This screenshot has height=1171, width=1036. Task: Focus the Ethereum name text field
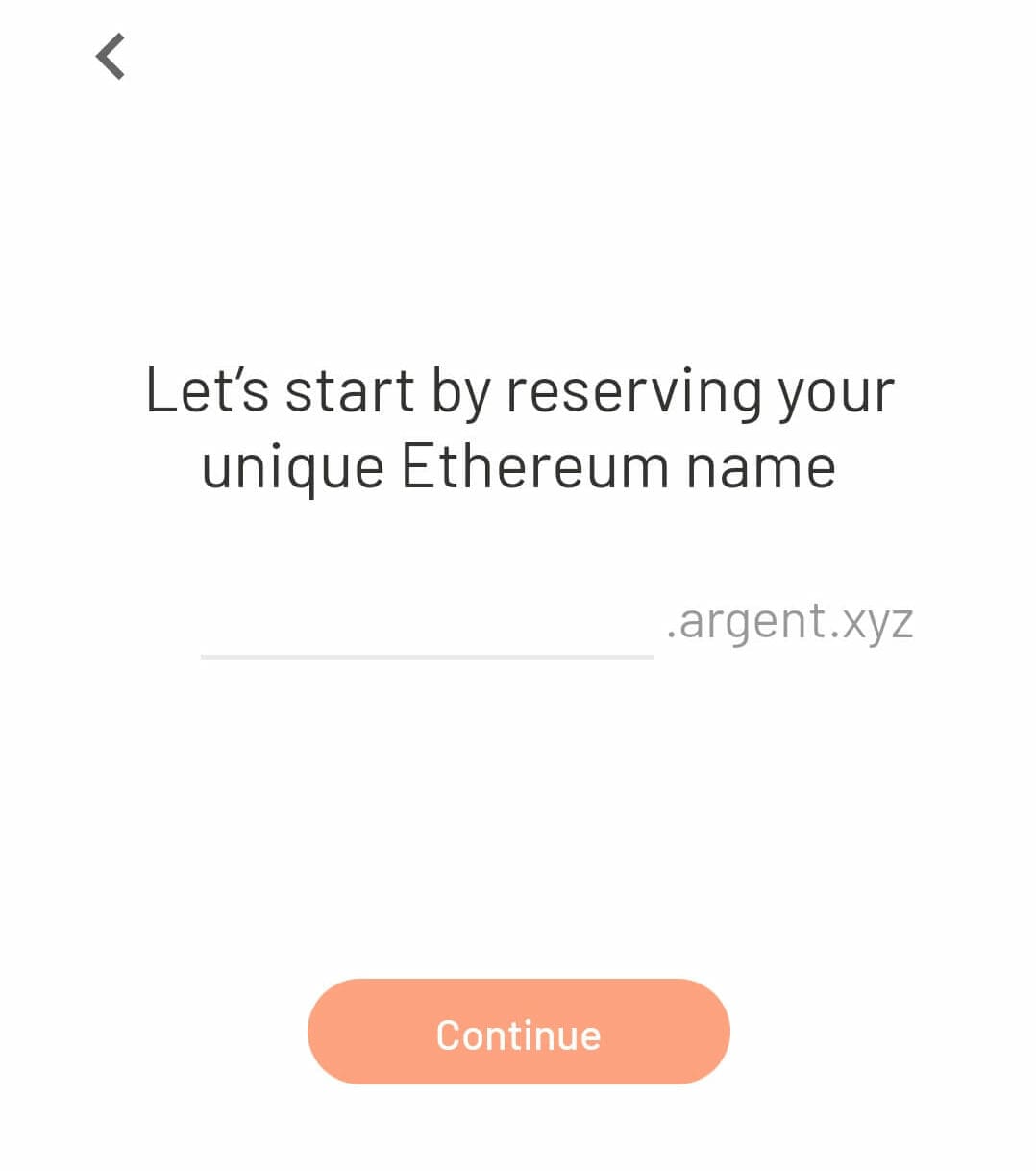pos(426,623)
